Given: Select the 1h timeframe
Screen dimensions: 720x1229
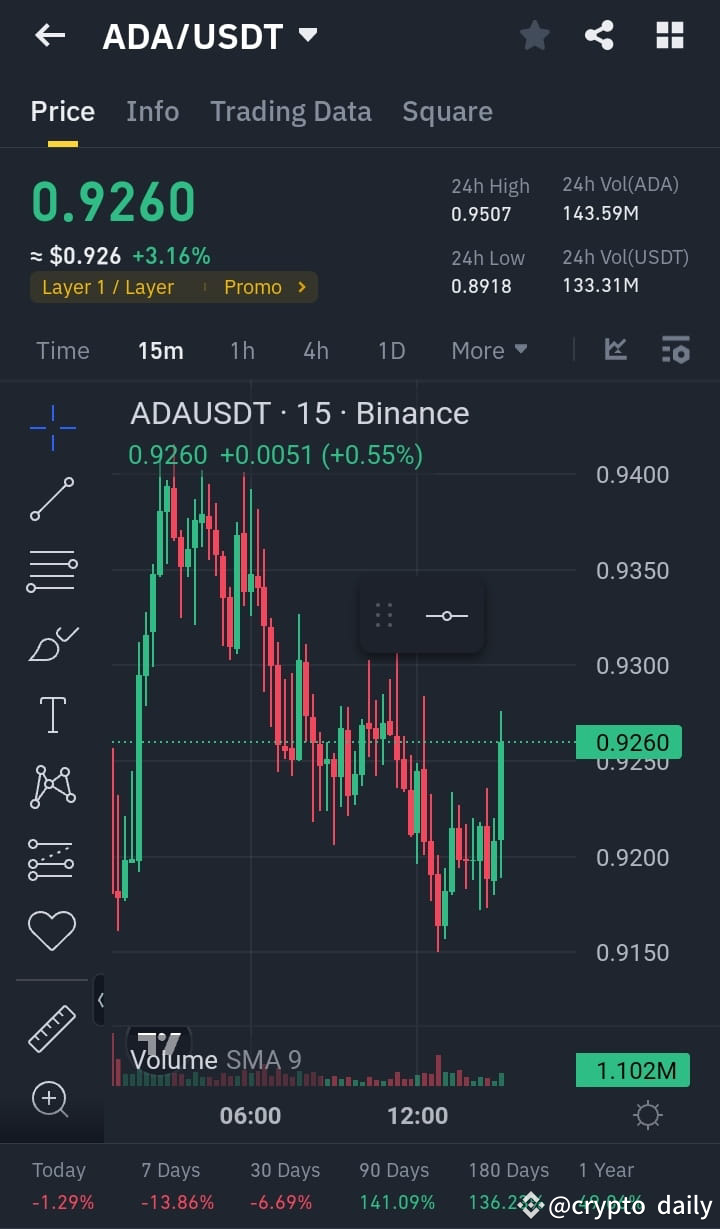Looking at the screenshot, I should point(241,350).
